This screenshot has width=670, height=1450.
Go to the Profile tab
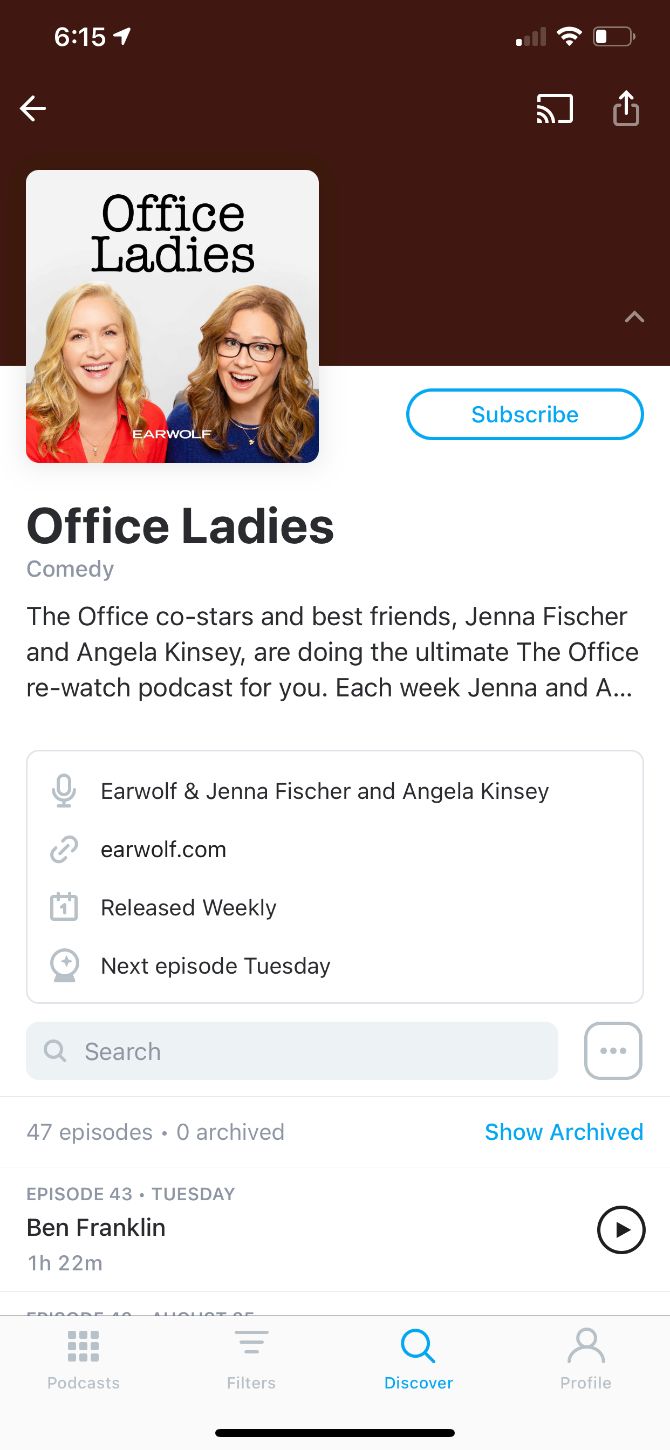[x=586, y=1359]
